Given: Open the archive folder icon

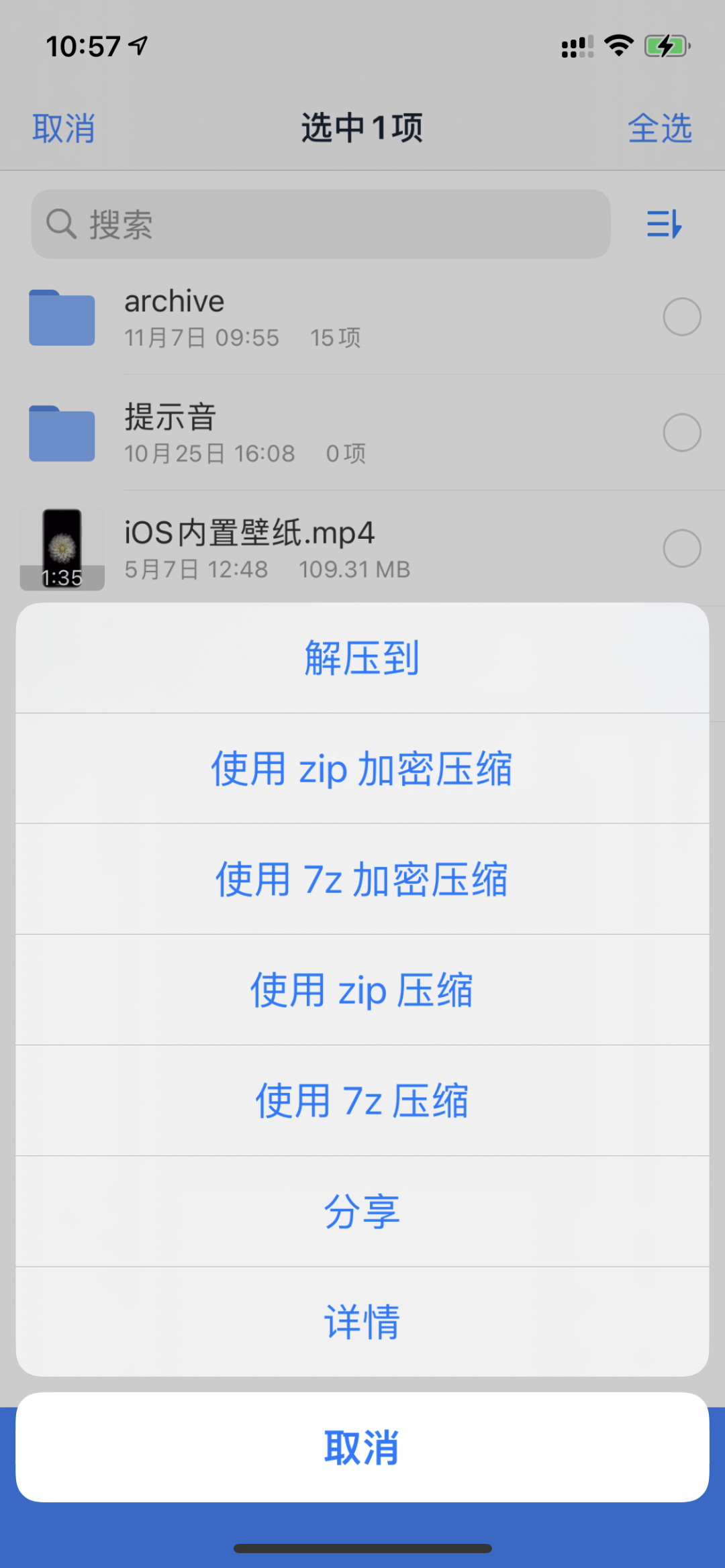Looking at the screenshot, I should (x=61, y=317).
